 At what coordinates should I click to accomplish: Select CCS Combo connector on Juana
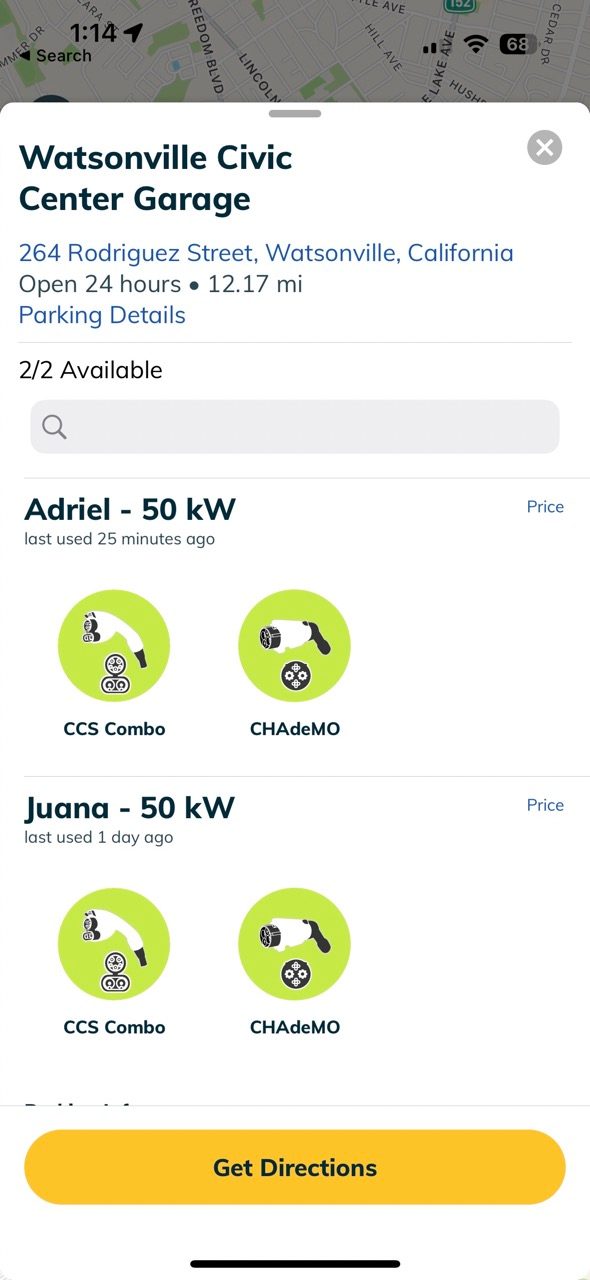pos(114,962)
